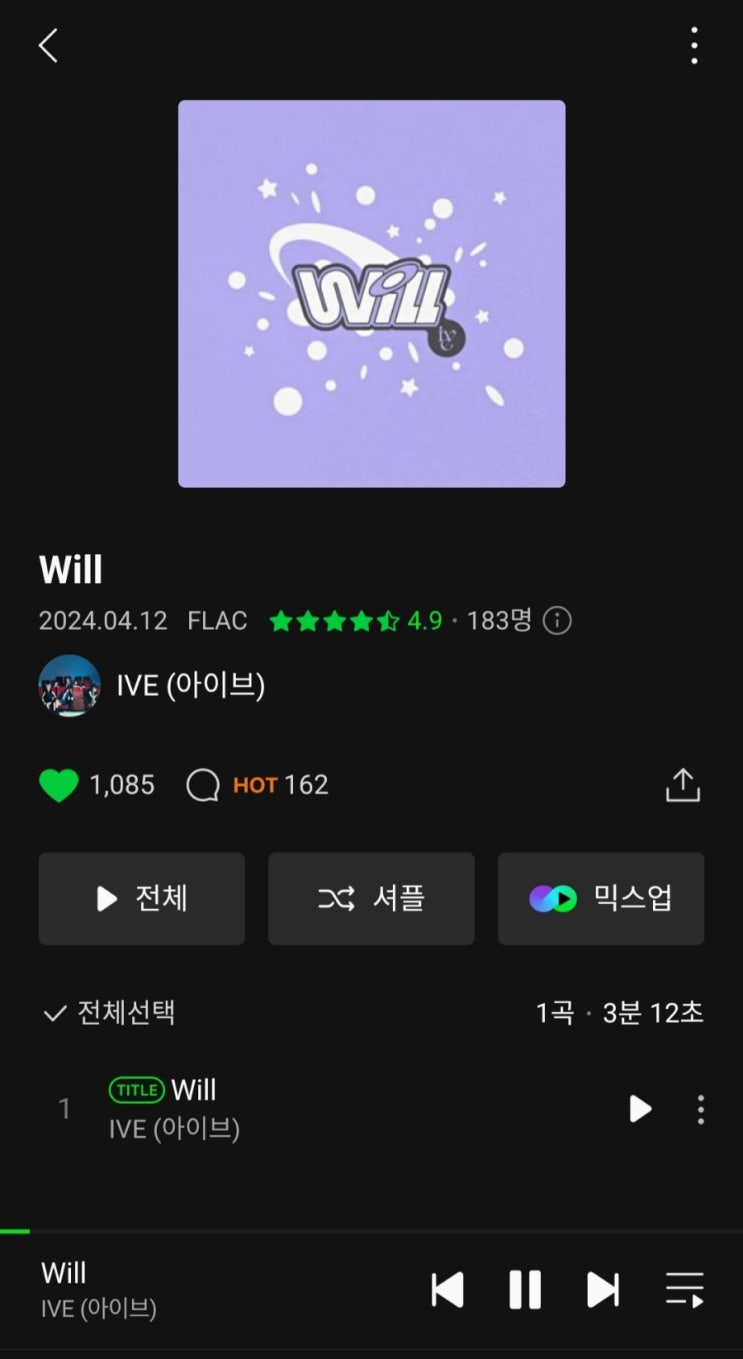Open more options for track Will
This screenshot has width=743, height=1359.
point(701,1108)
